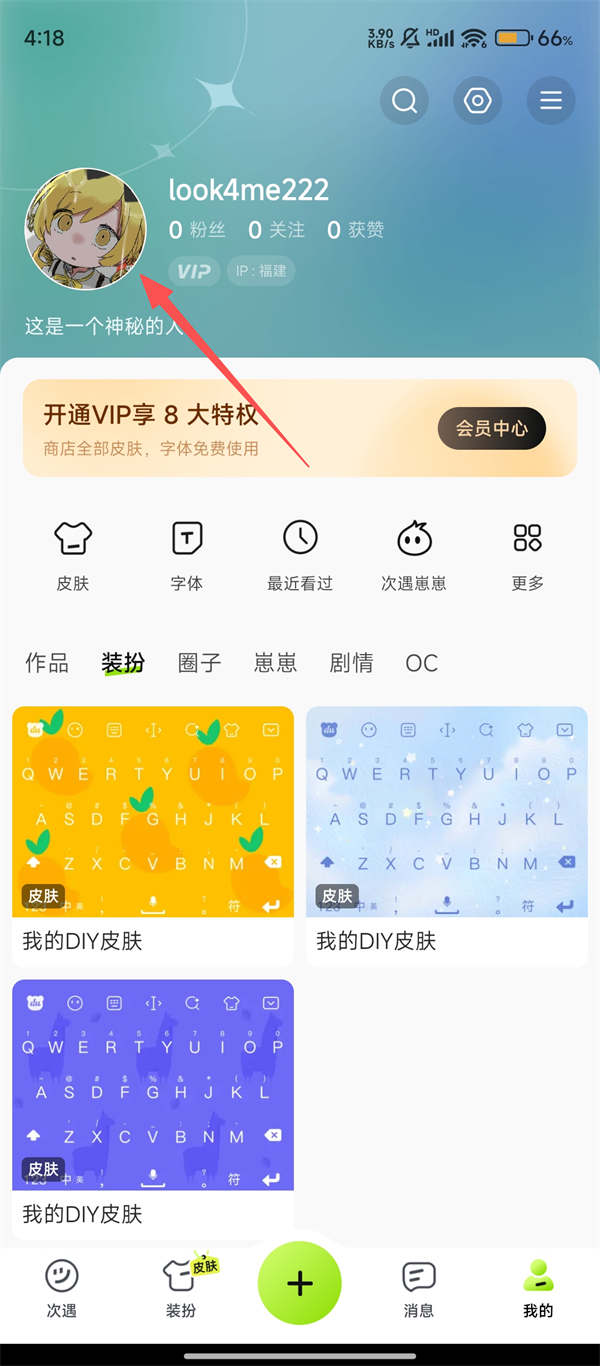Switch to the OC tab
This screenshot has width=600, height=1366.
coord(421,663)
